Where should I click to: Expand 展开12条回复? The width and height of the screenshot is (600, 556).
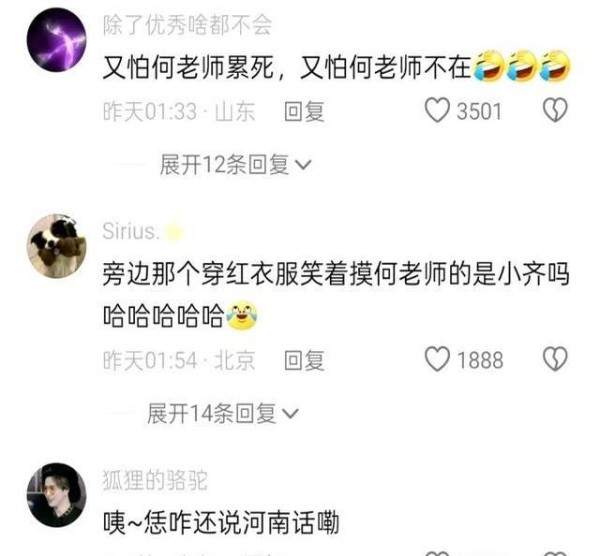[x=236, y=164]
